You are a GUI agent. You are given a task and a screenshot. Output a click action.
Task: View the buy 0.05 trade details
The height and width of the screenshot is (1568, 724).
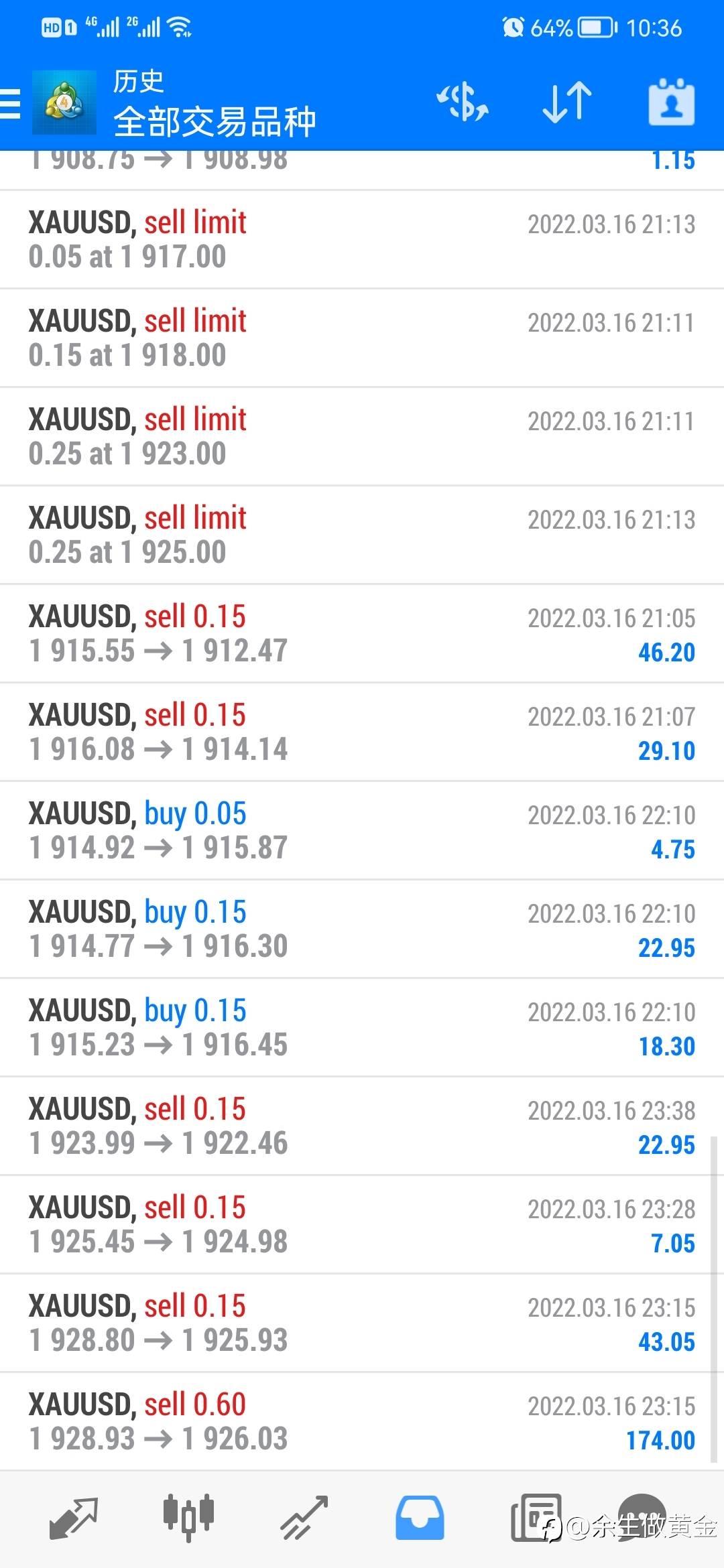coord(362,831)
